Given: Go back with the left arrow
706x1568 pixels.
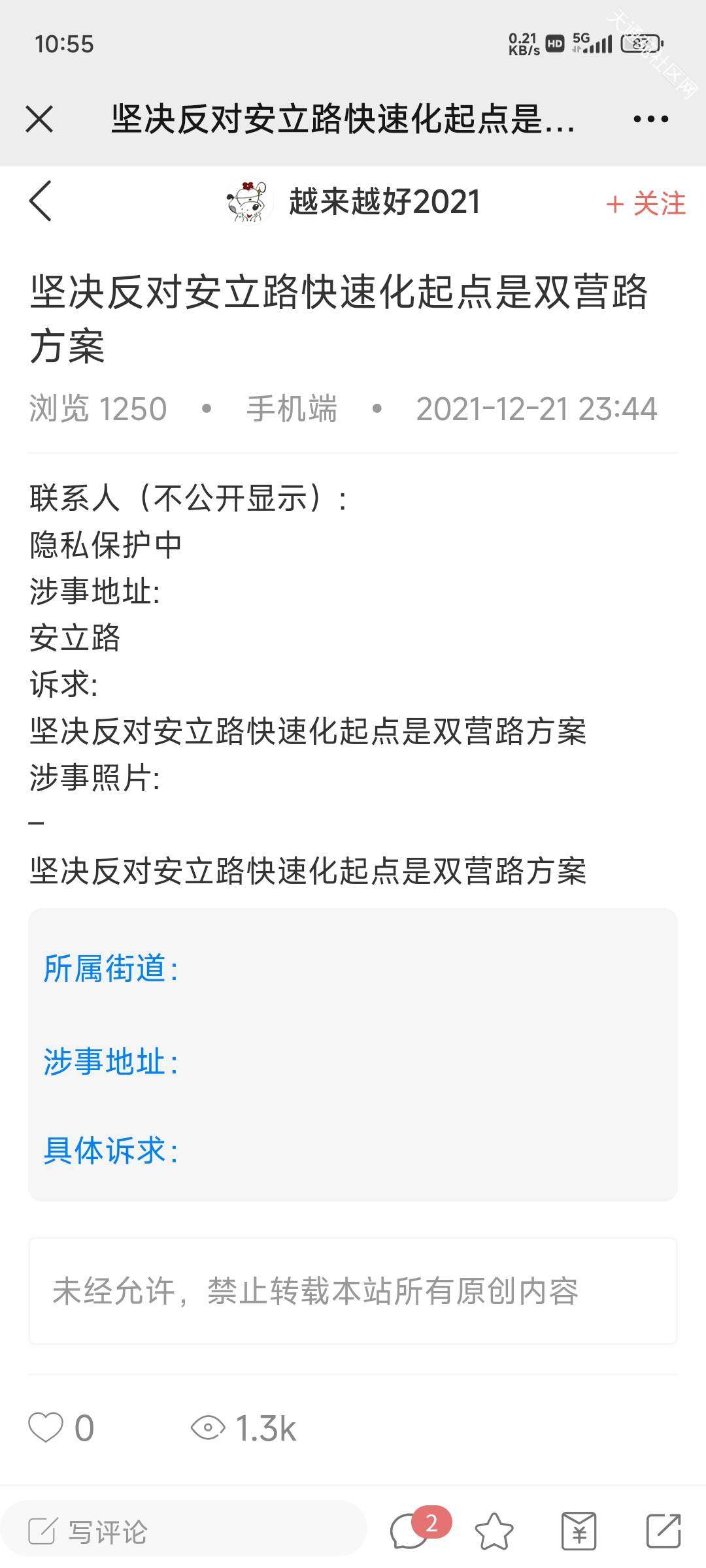Looking at the screenshot, I should click(41, 201).
